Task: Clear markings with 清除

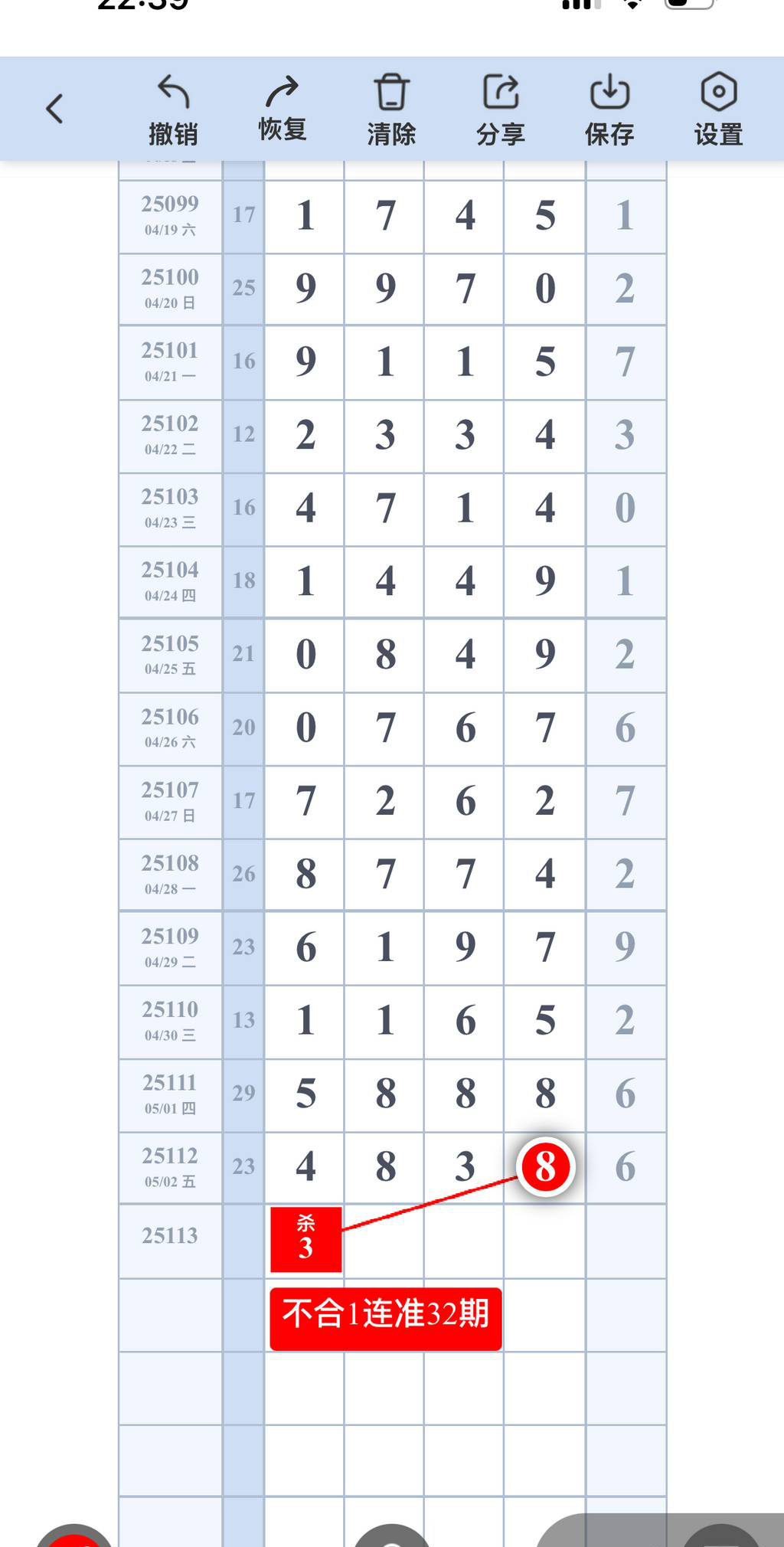Action: (x=391, y=110)
